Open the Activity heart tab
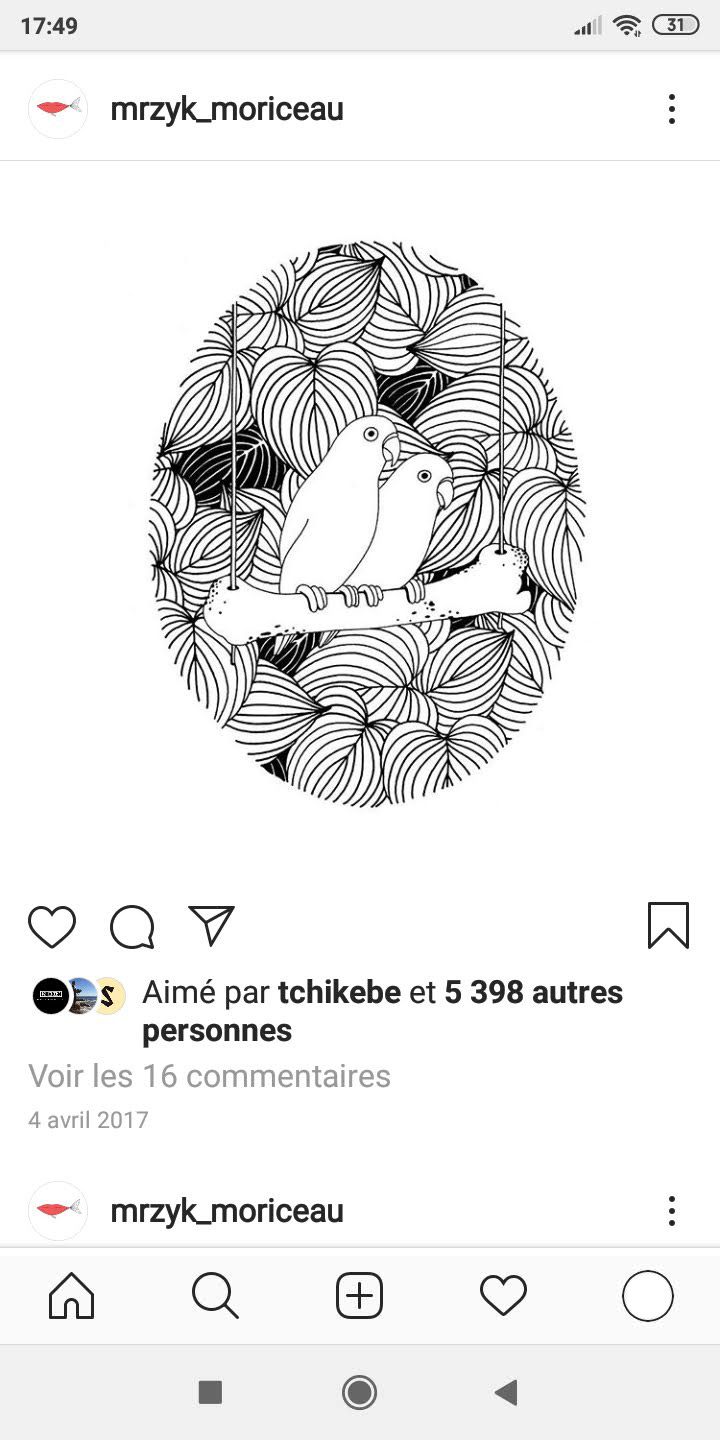Viewport: 720px width, 1440px height. [503, 1296]
